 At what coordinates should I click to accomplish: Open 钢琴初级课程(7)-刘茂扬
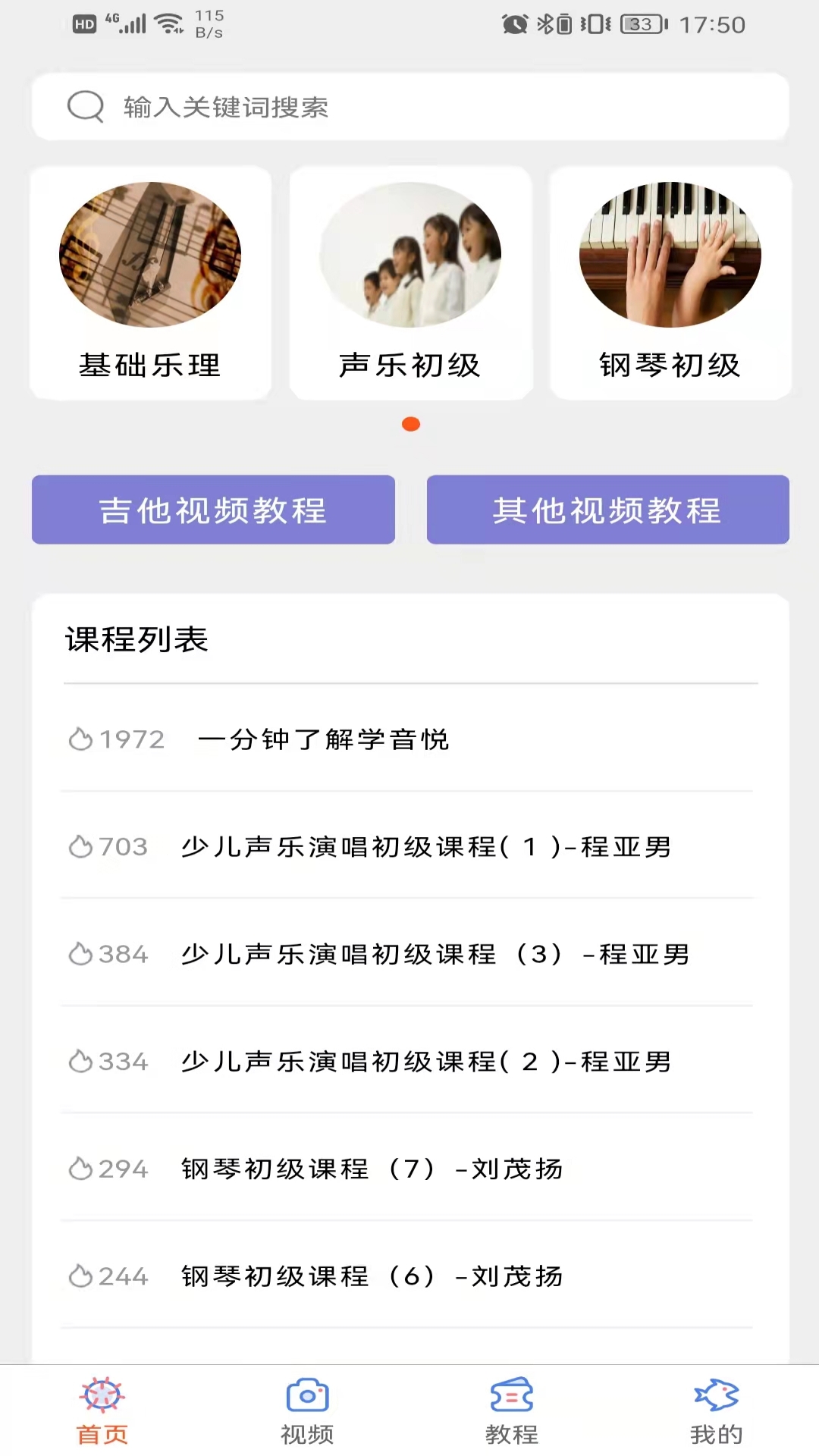tap(409, 1169)
